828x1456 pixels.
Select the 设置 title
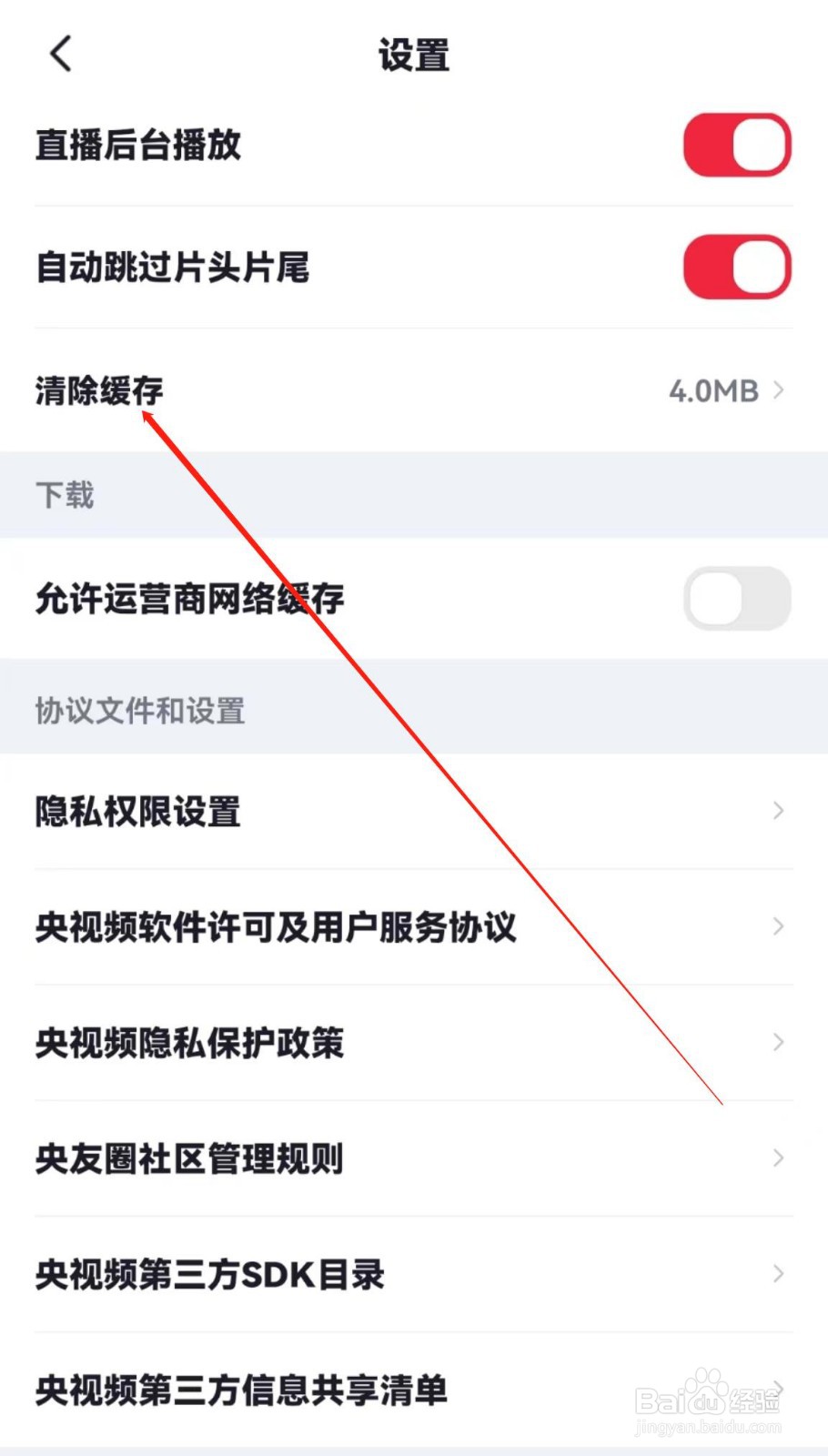tap(414, 55)
